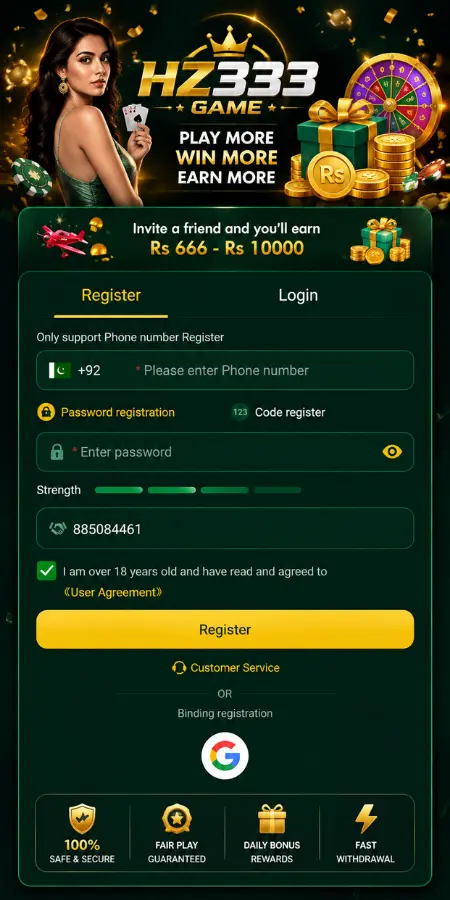Tap the Enter password field

click(225, 452)
